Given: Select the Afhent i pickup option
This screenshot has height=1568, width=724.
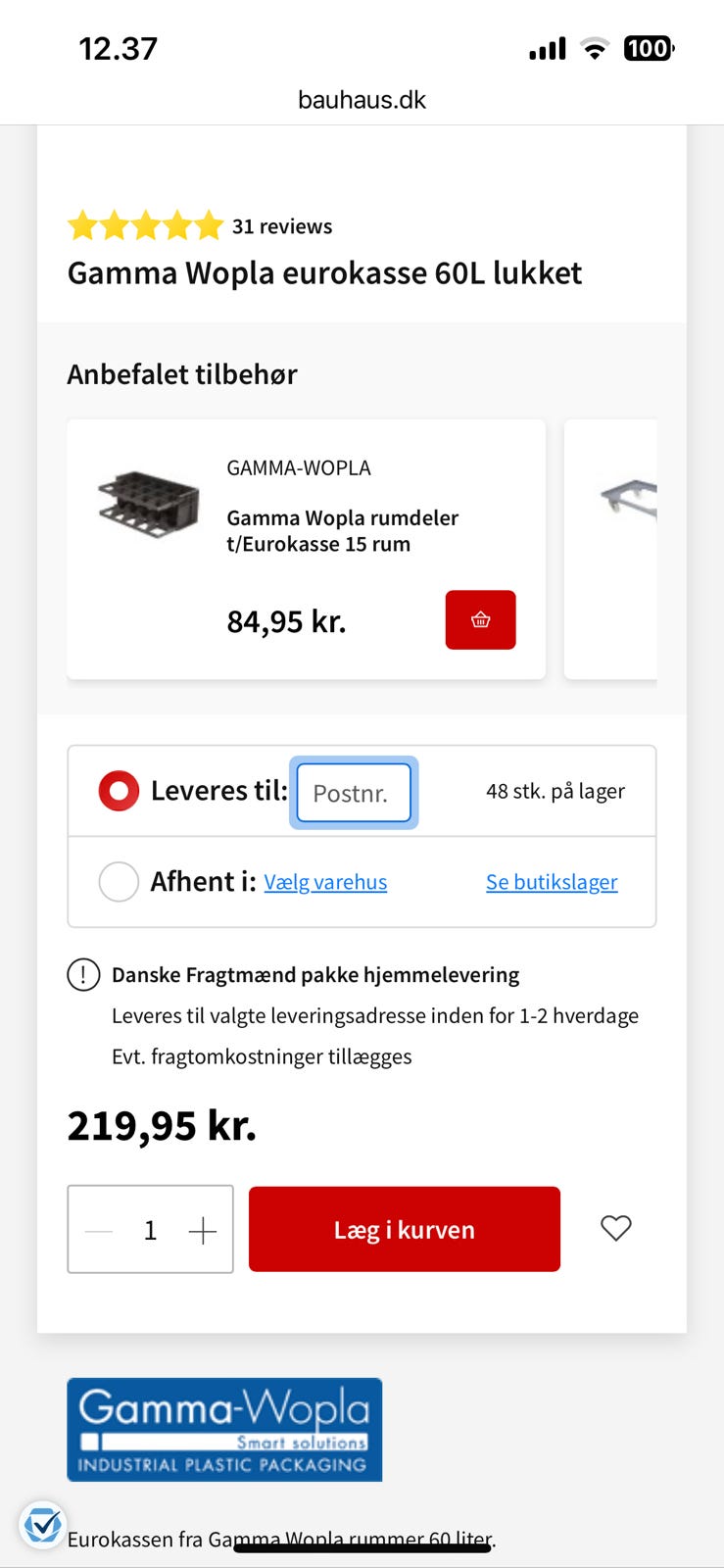Looking at the screenshot, I should (118, 881).
